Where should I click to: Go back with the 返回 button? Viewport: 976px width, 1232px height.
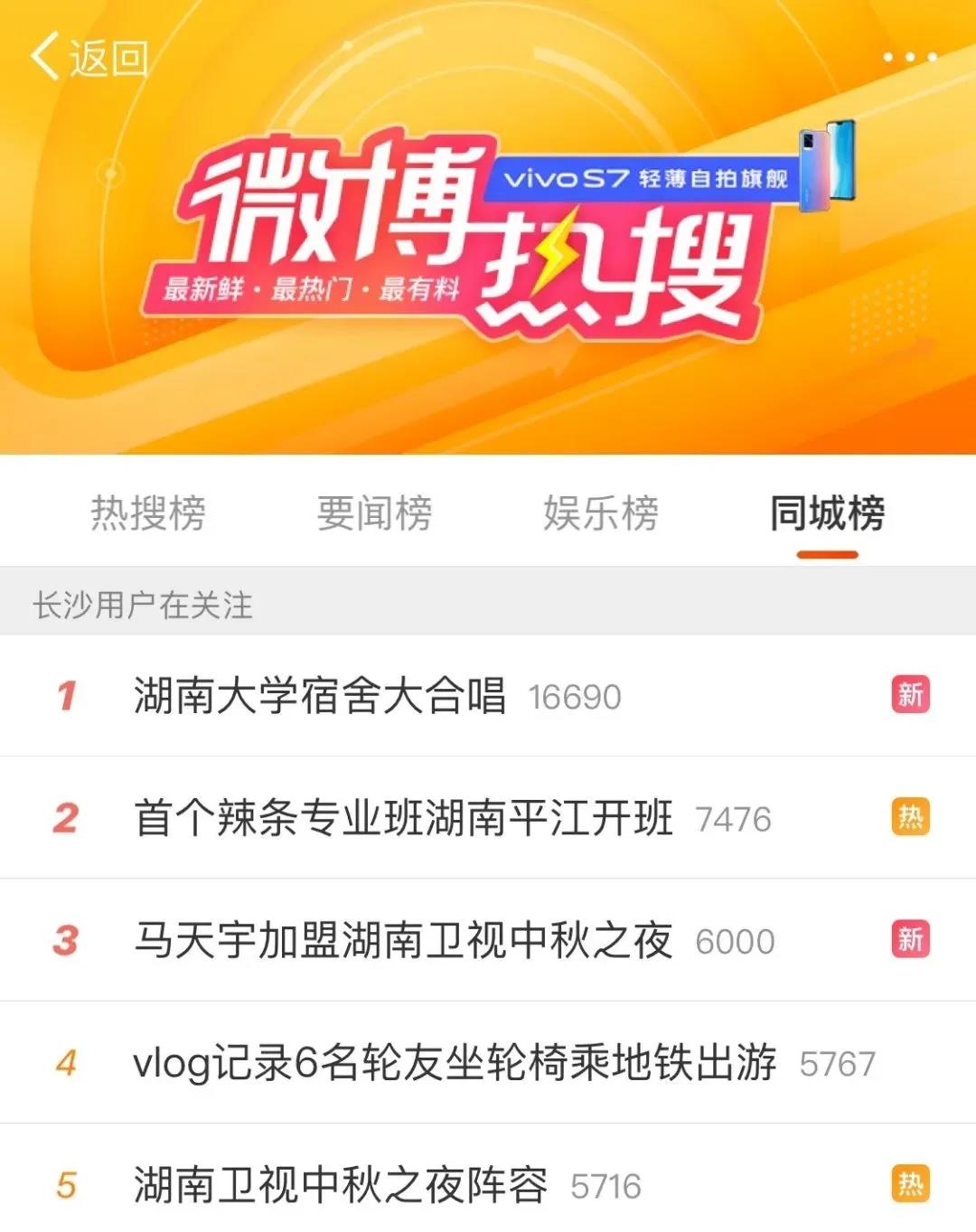tap(89, 58)
